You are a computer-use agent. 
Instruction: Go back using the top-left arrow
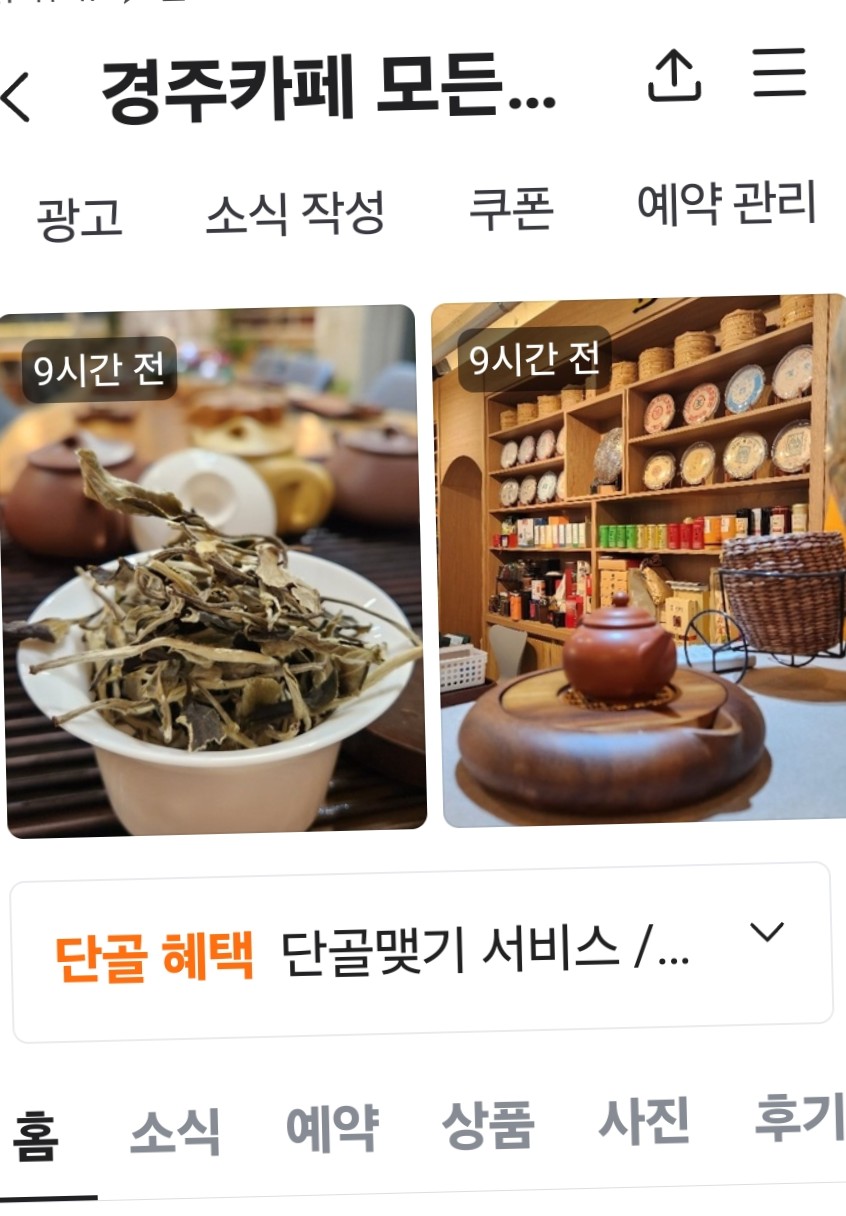[18, 97]
